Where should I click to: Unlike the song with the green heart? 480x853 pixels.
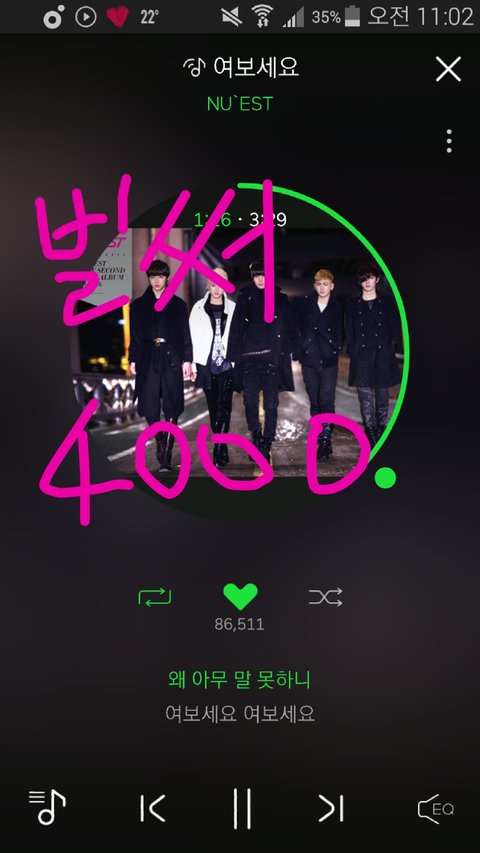coord(240,596)
